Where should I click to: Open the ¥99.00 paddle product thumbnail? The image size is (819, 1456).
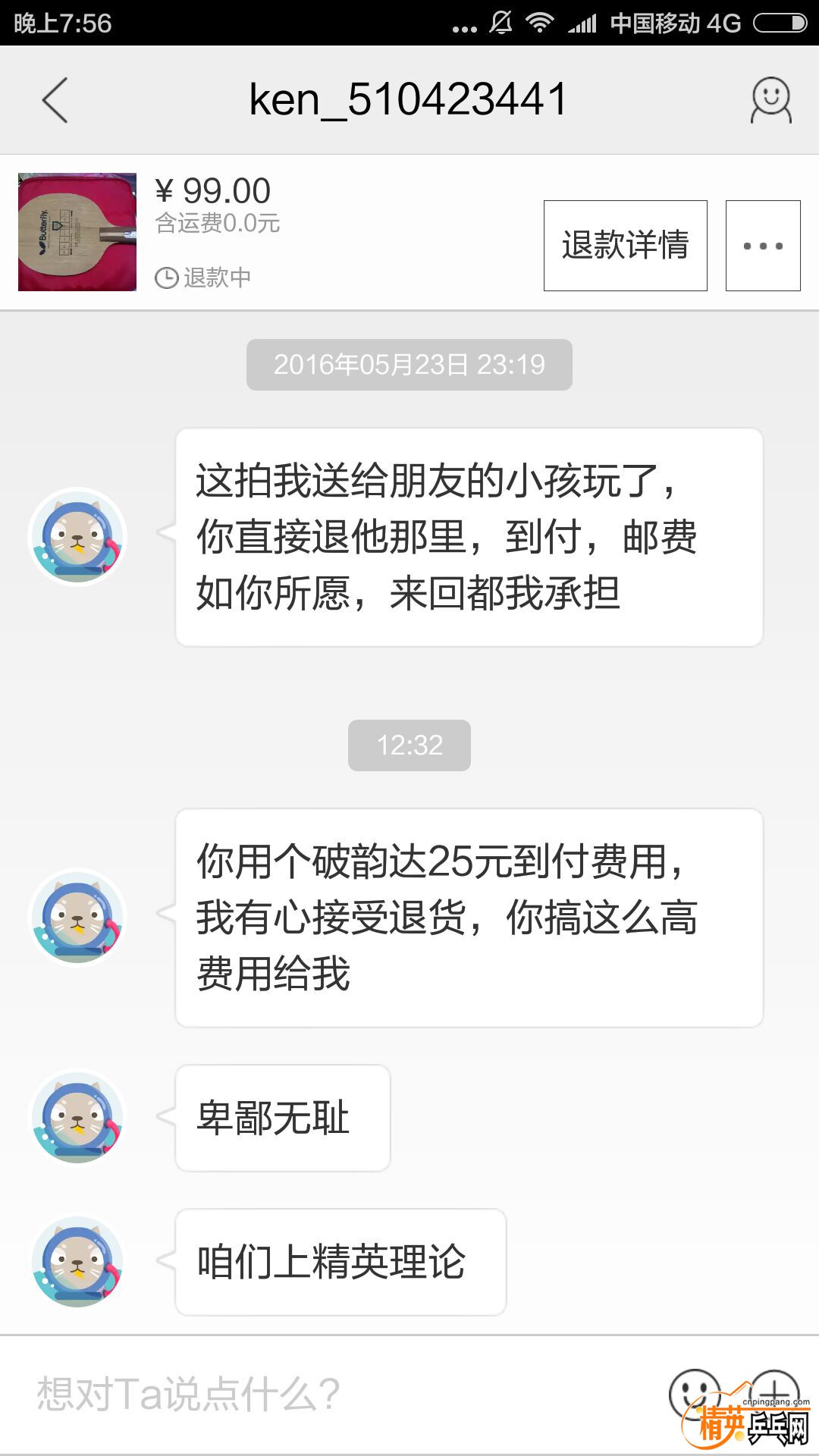coord(77,232)
